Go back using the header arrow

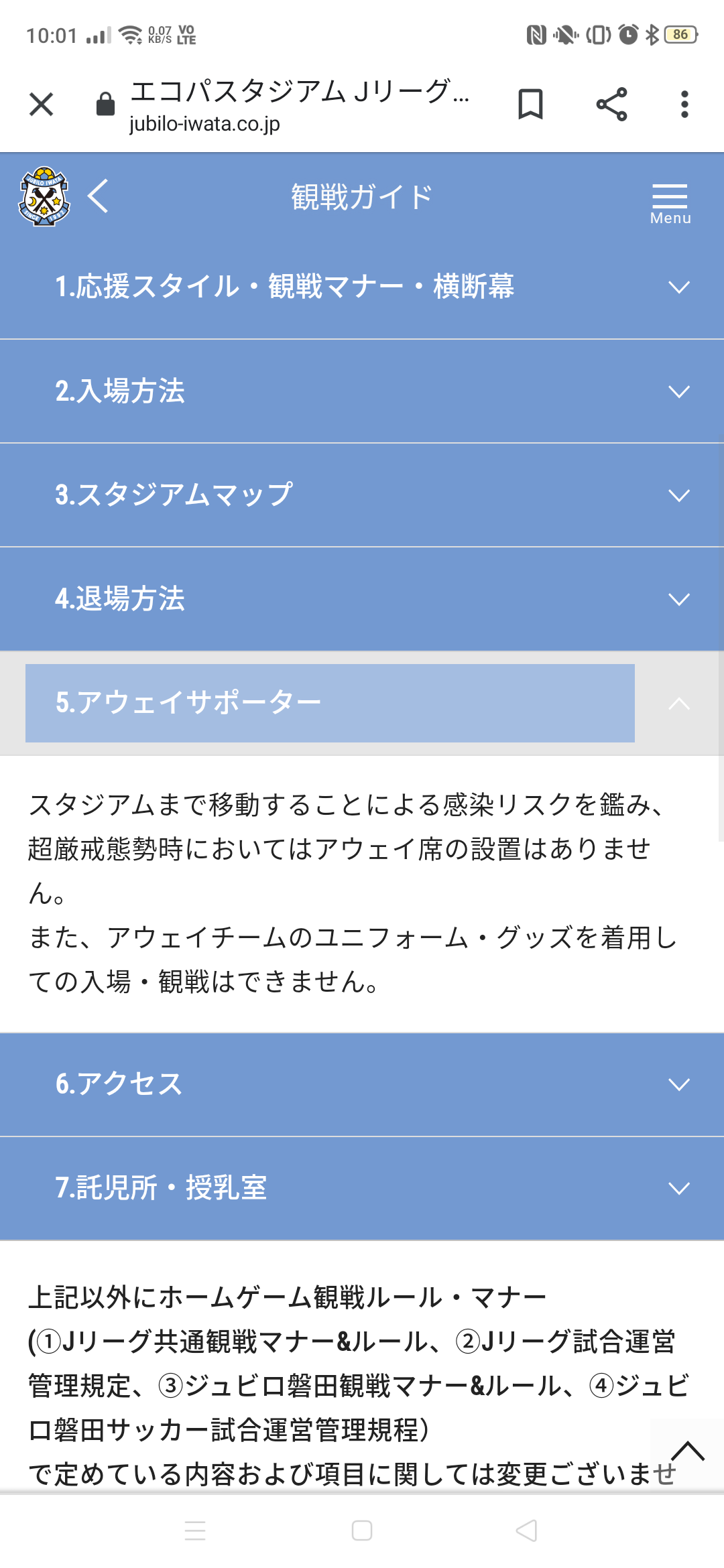98,196
